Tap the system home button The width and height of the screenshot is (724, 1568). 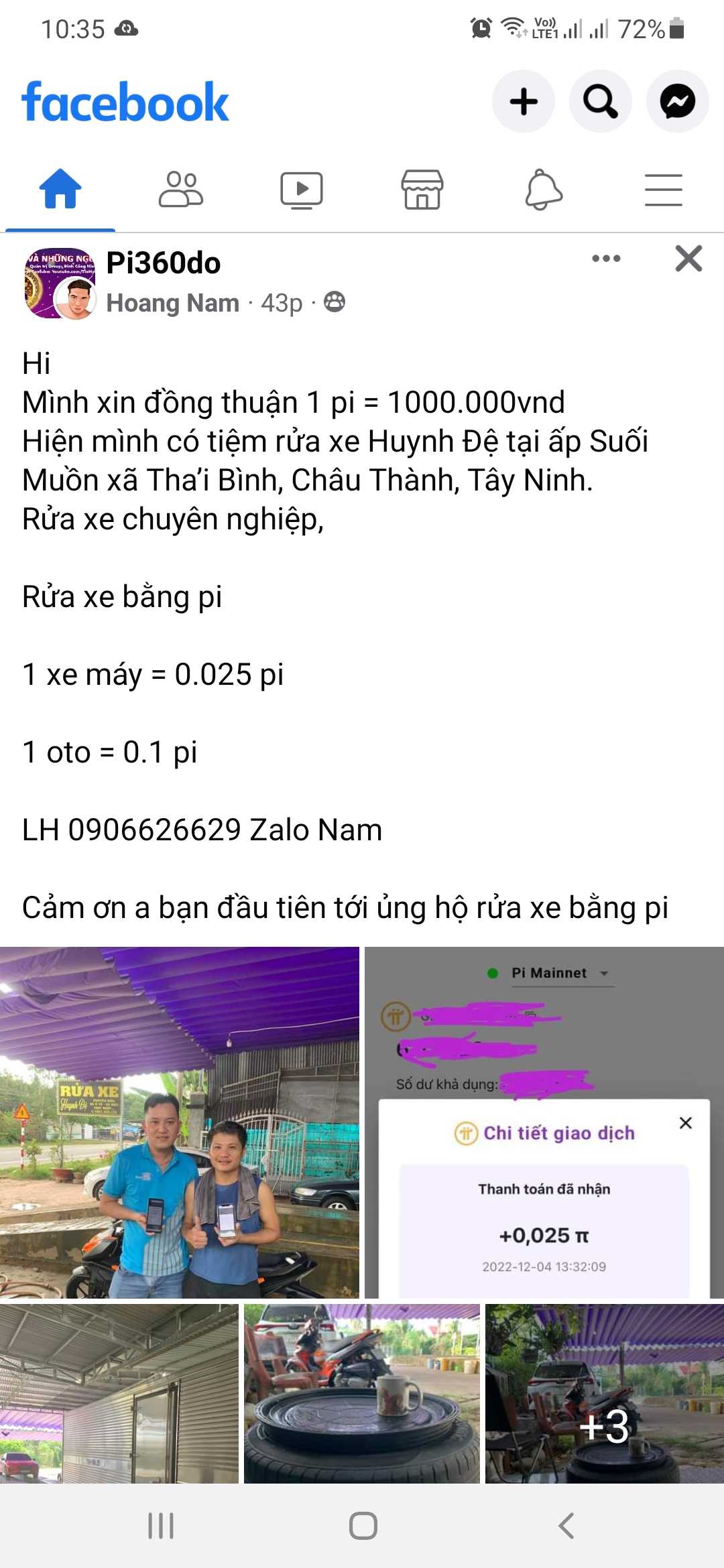coord(363,1526)
